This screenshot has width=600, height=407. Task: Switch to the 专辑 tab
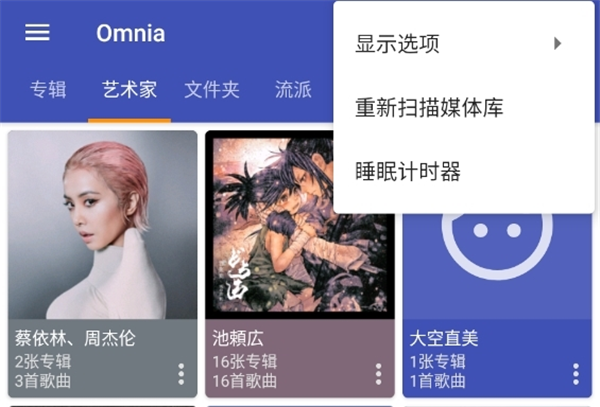(48, 90)
